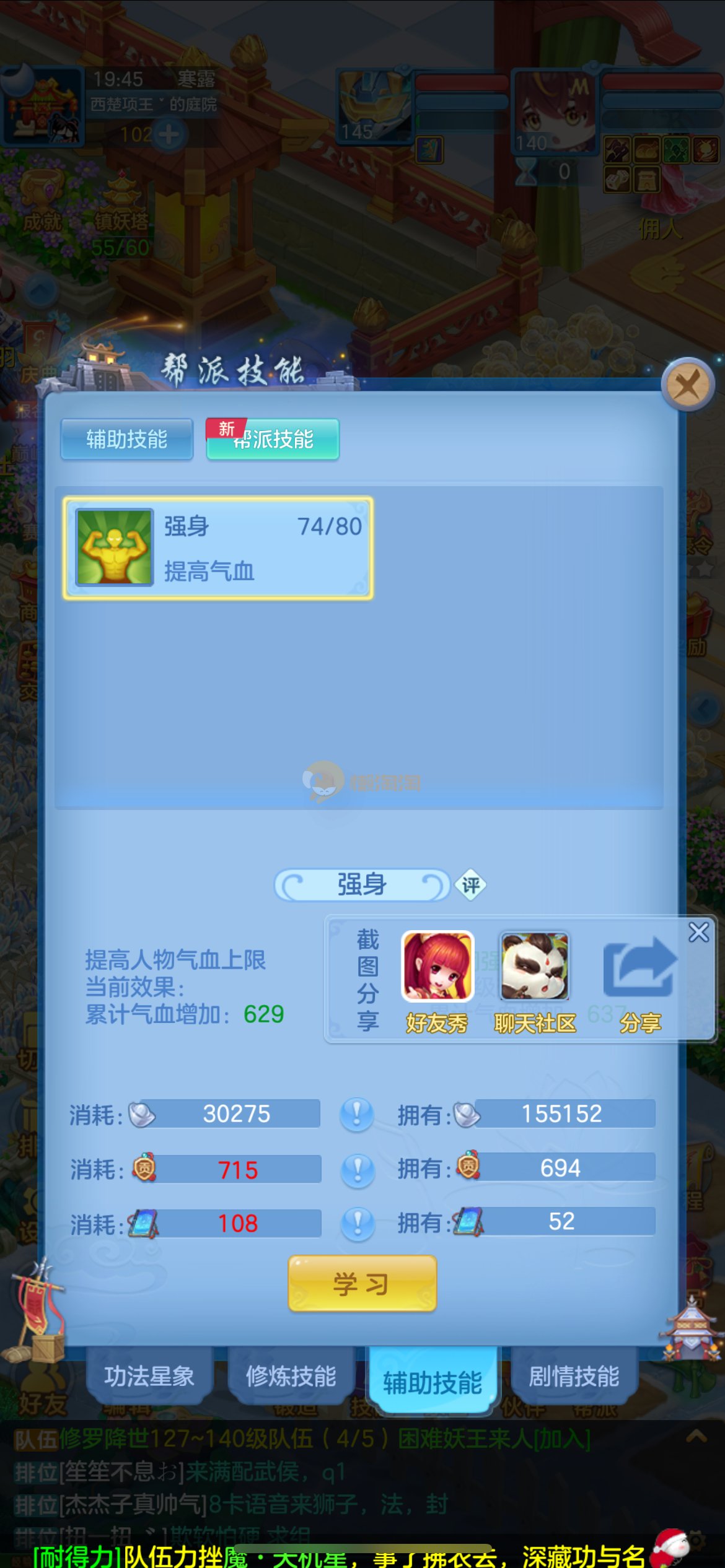This screenshot has height=1568, width=725.
Task: Open the 修炼技能 tab
Action: tap(291, 1377)
